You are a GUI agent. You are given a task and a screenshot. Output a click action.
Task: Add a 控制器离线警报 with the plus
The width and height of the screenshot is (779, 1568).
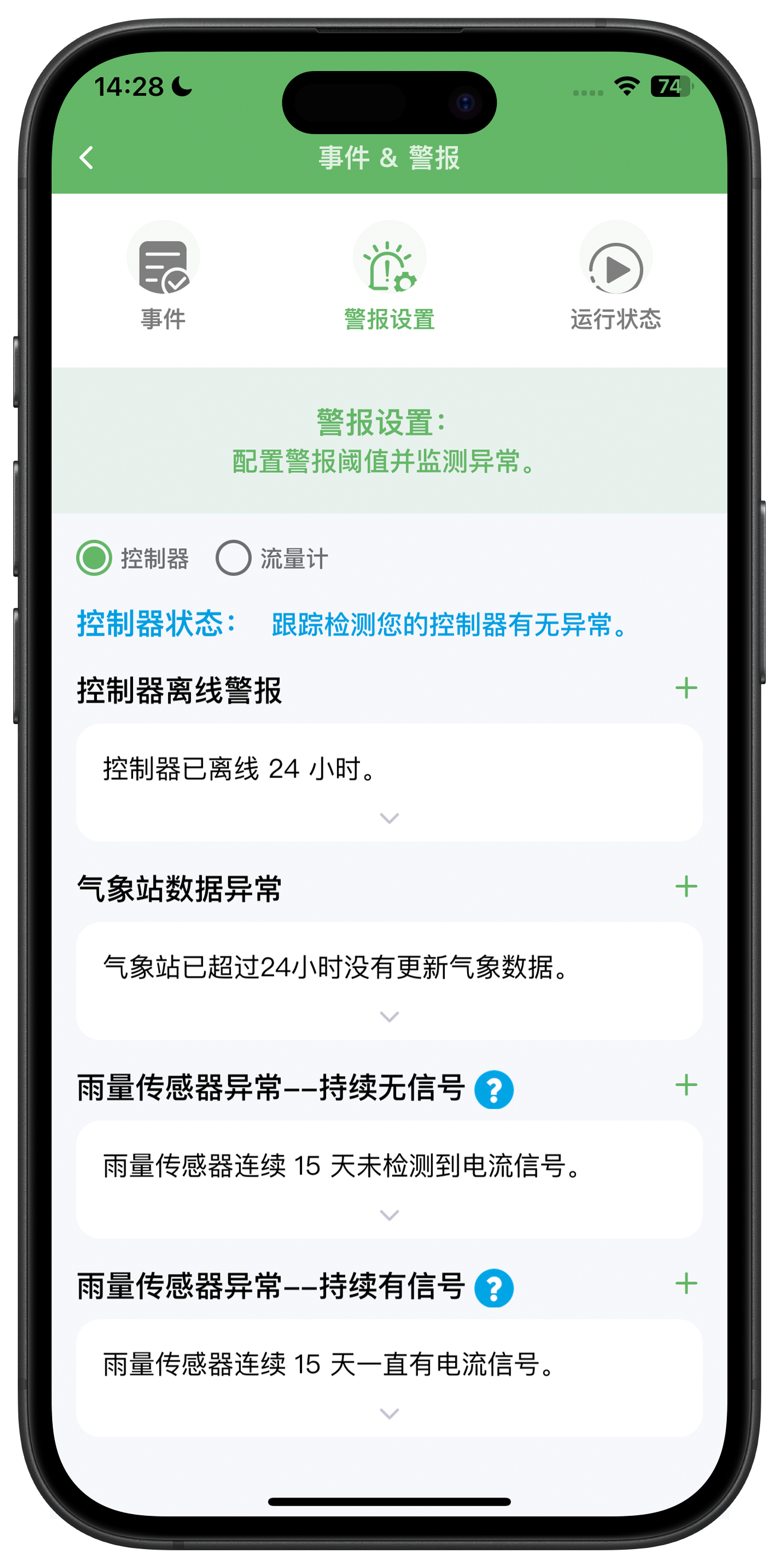click(x=686, y=688)
